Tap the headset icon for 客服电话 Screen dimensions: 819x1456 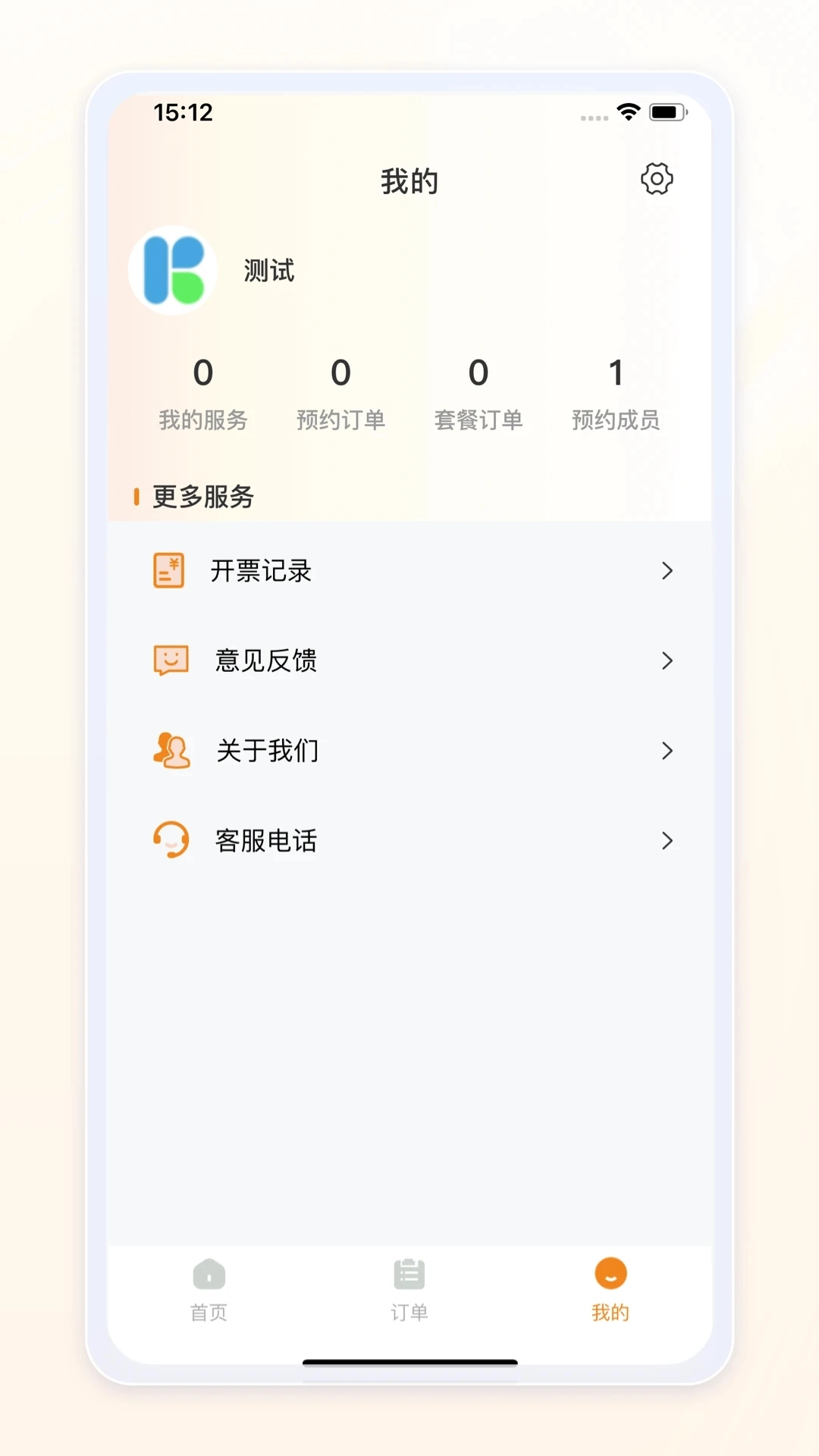point(169,840)
